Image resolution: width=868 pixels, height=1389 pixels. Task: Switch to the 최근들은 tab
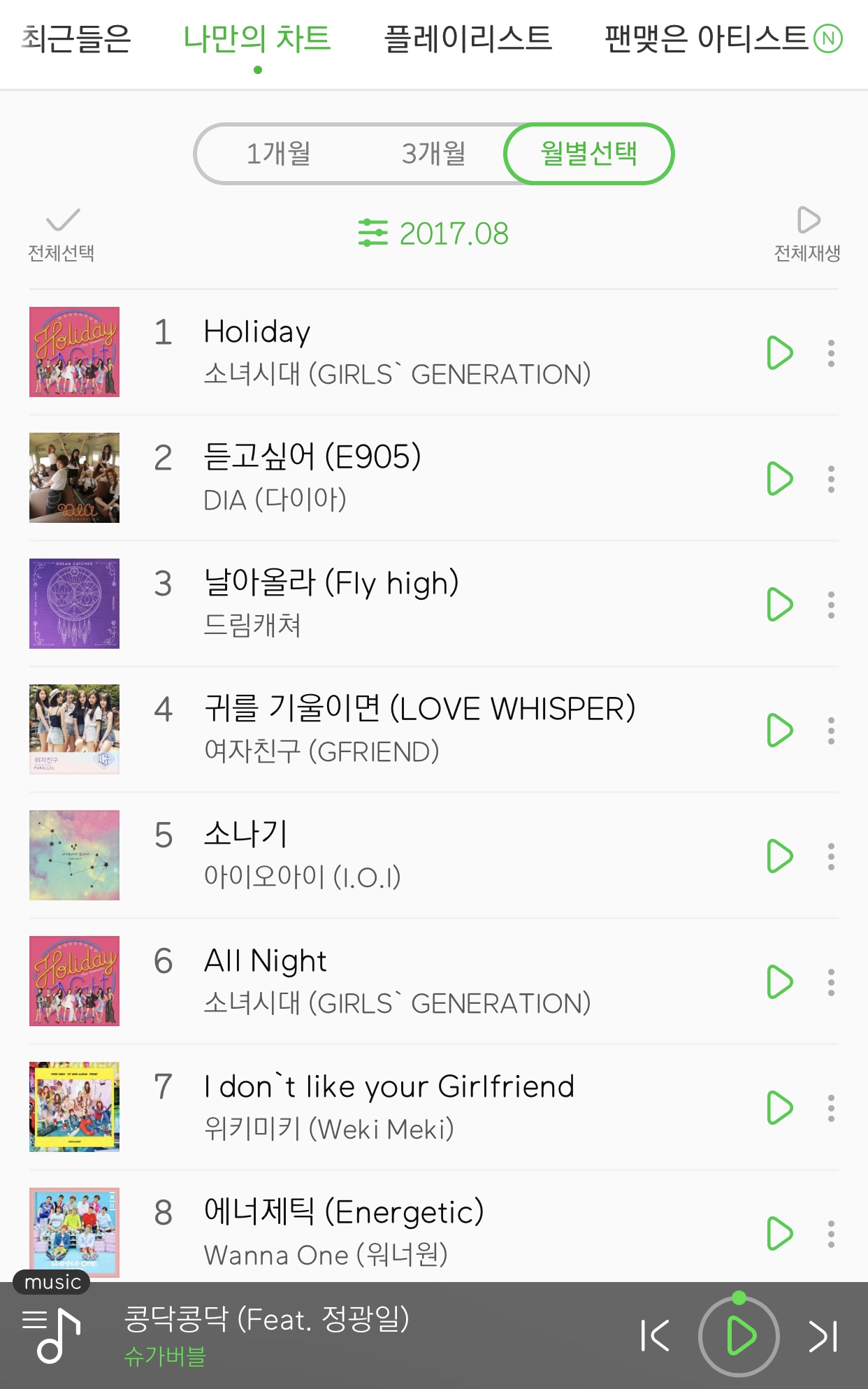click(77, 39)
